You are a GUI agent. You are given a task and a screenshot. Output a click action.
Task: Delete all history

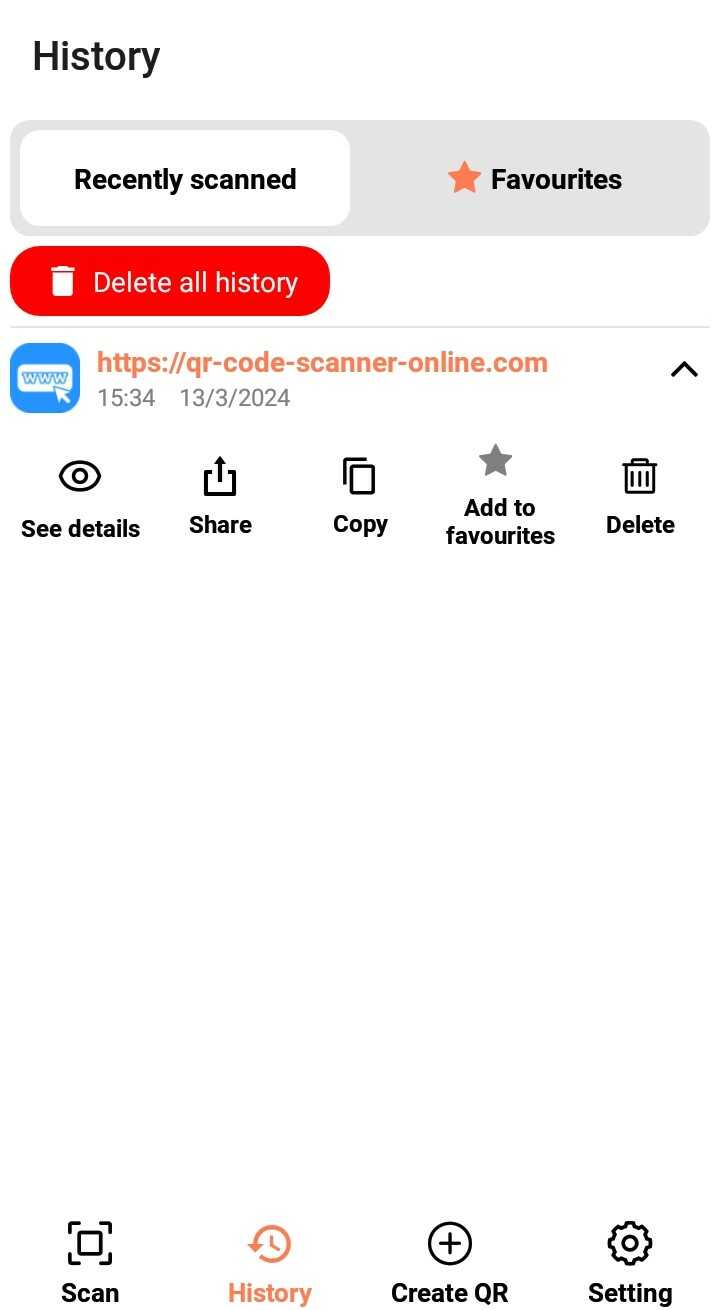click(170, 282)
